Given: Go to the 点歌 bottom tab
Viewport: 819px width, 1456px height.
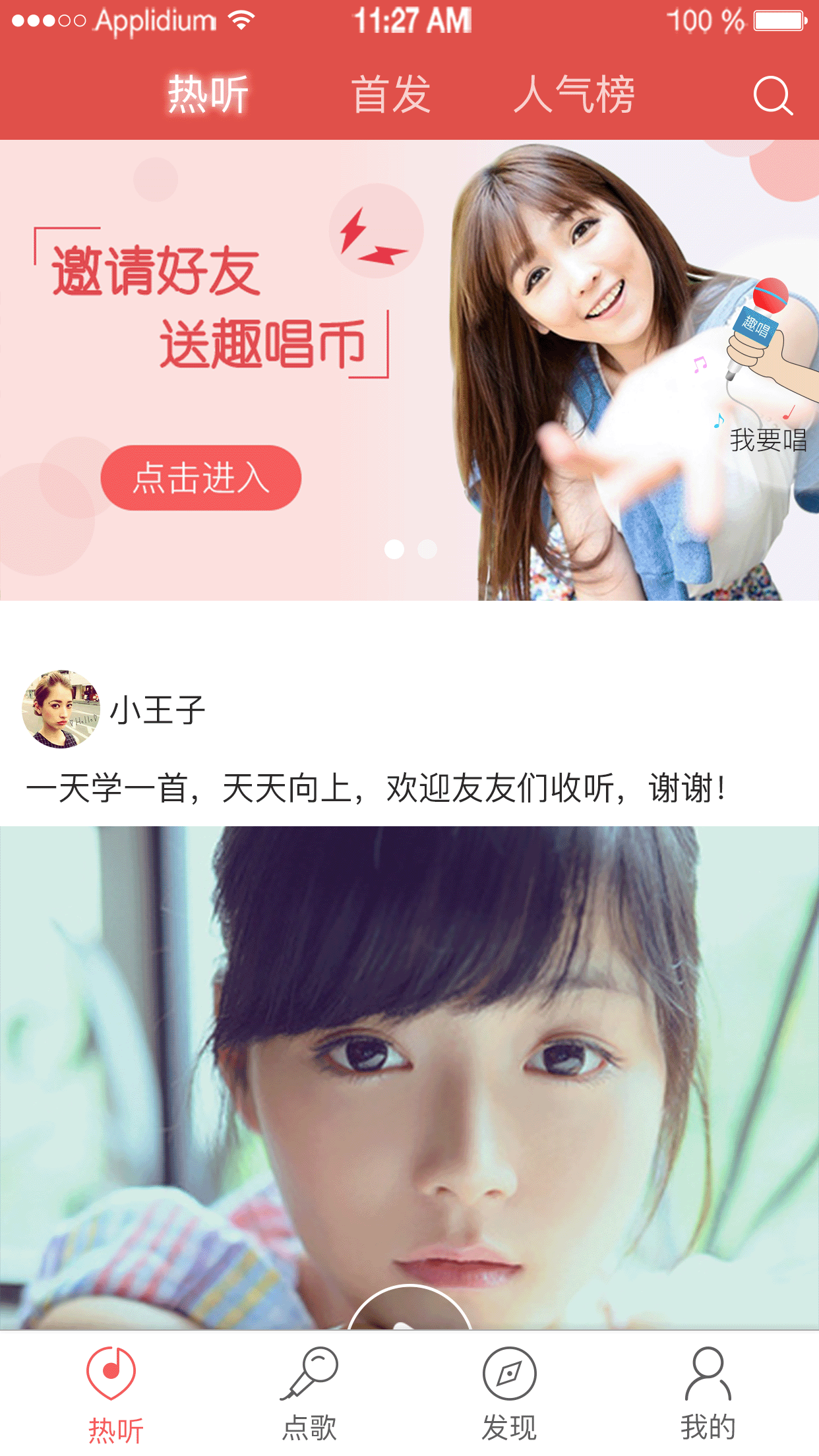Looking at the screenshot, I should [x=309, y=1393].
